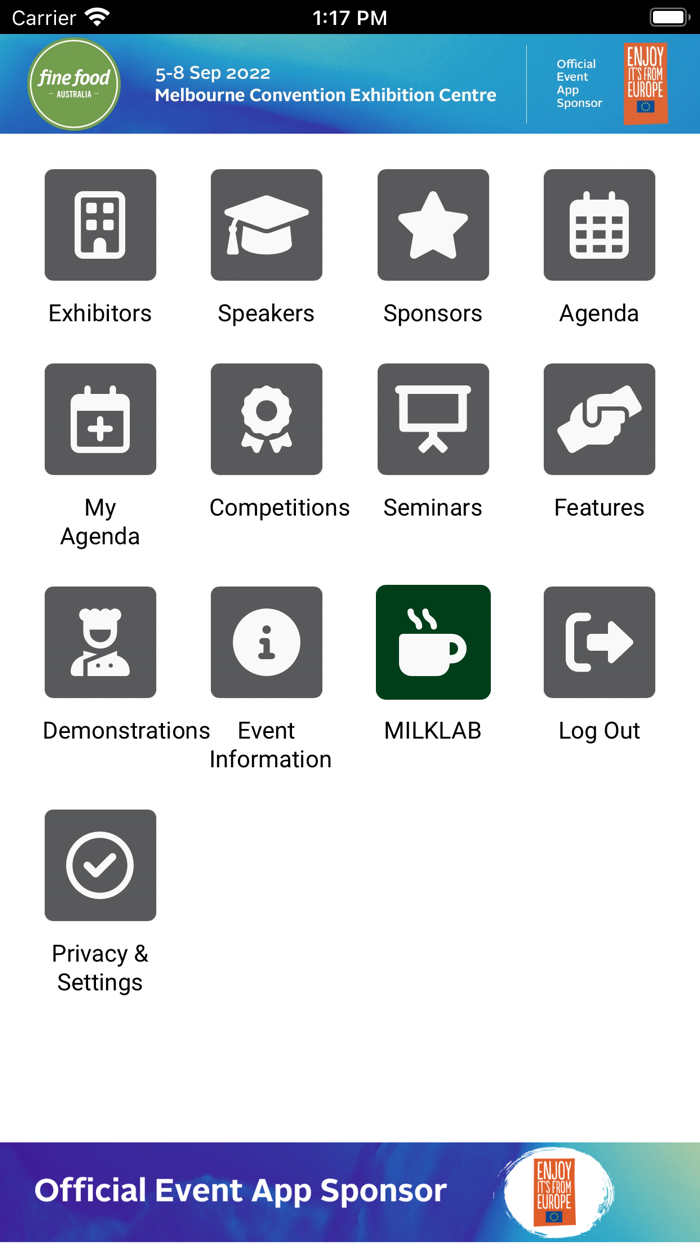Open the Sponsors section

[x=433, y=225]
